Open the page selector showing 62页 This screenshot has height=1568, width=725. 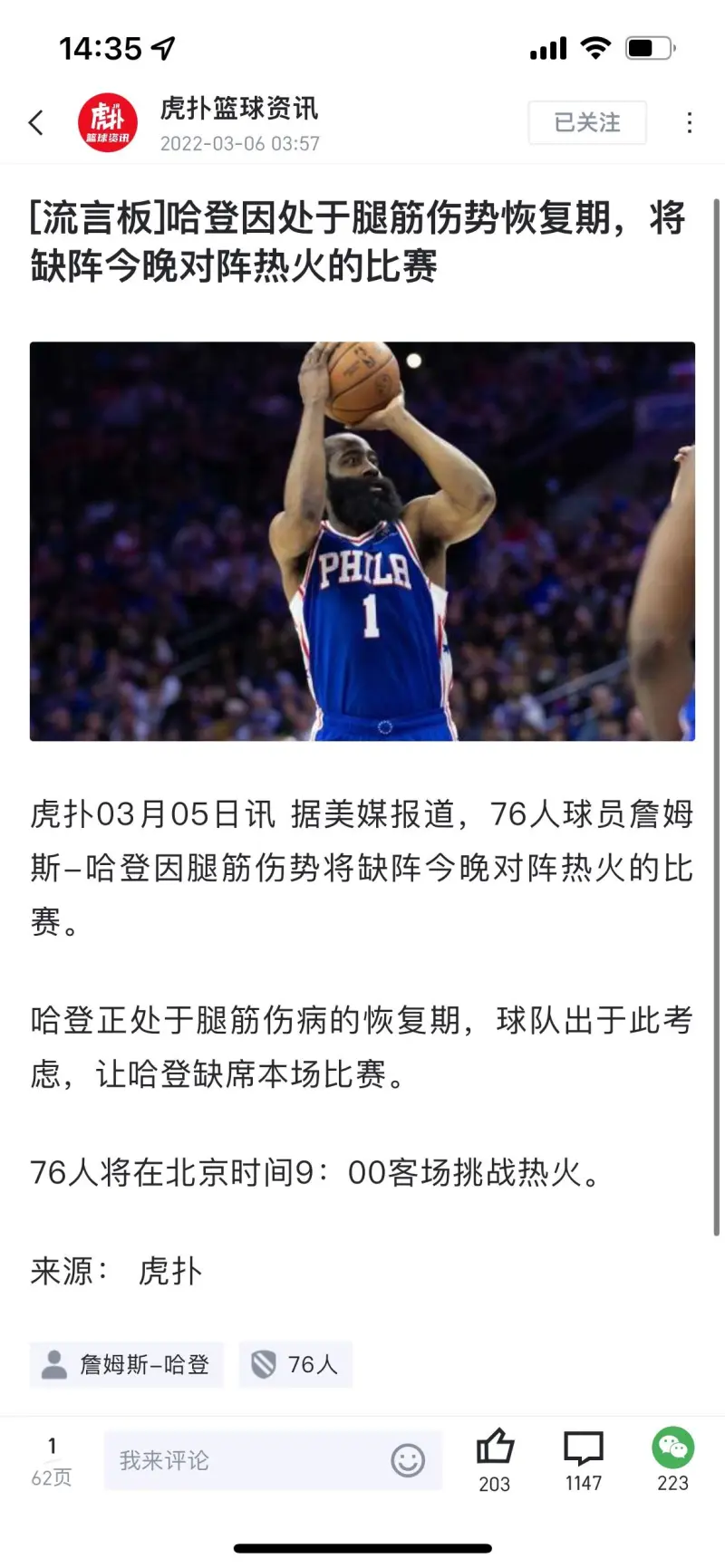click(52, 1460)
